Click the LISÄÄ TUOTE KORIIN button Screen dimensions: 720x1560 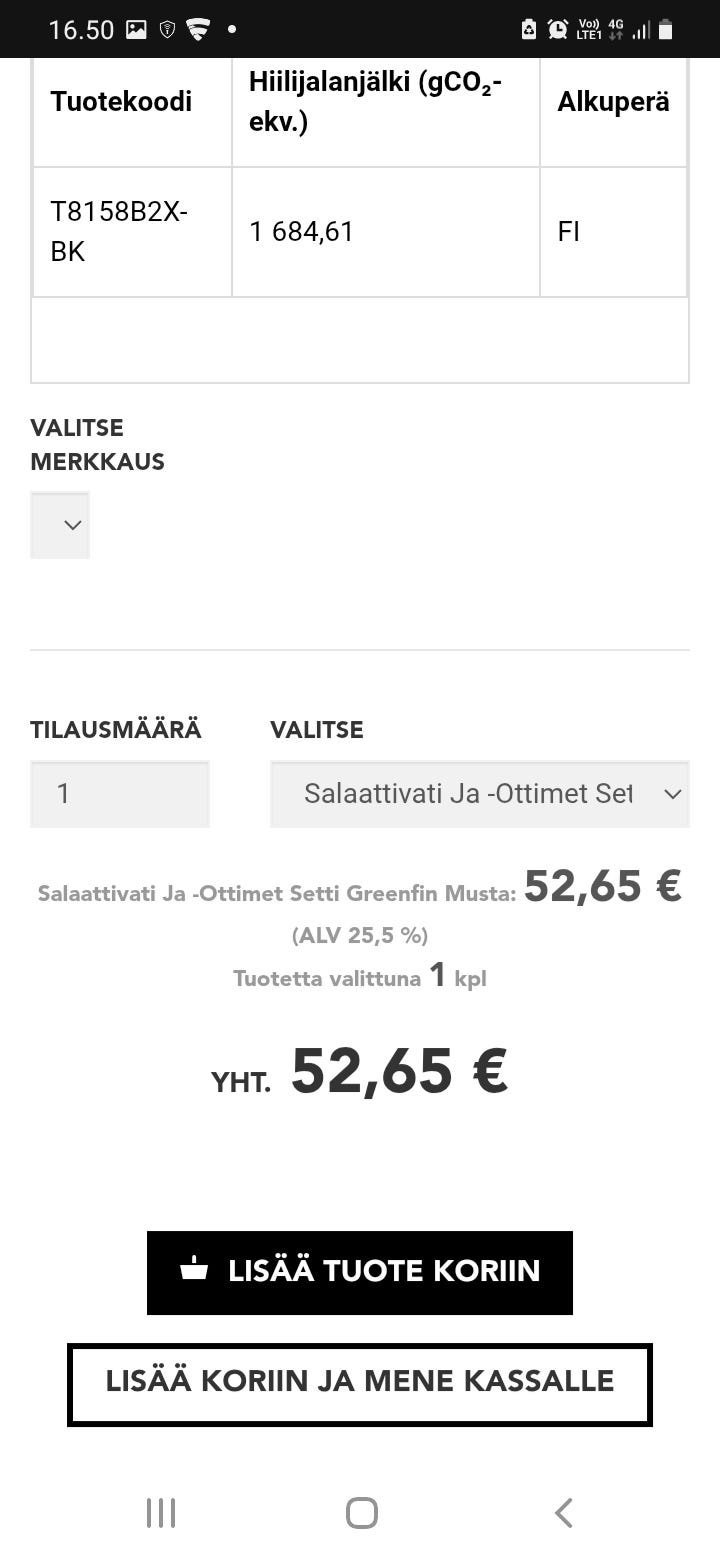[x=360, y=1271]
